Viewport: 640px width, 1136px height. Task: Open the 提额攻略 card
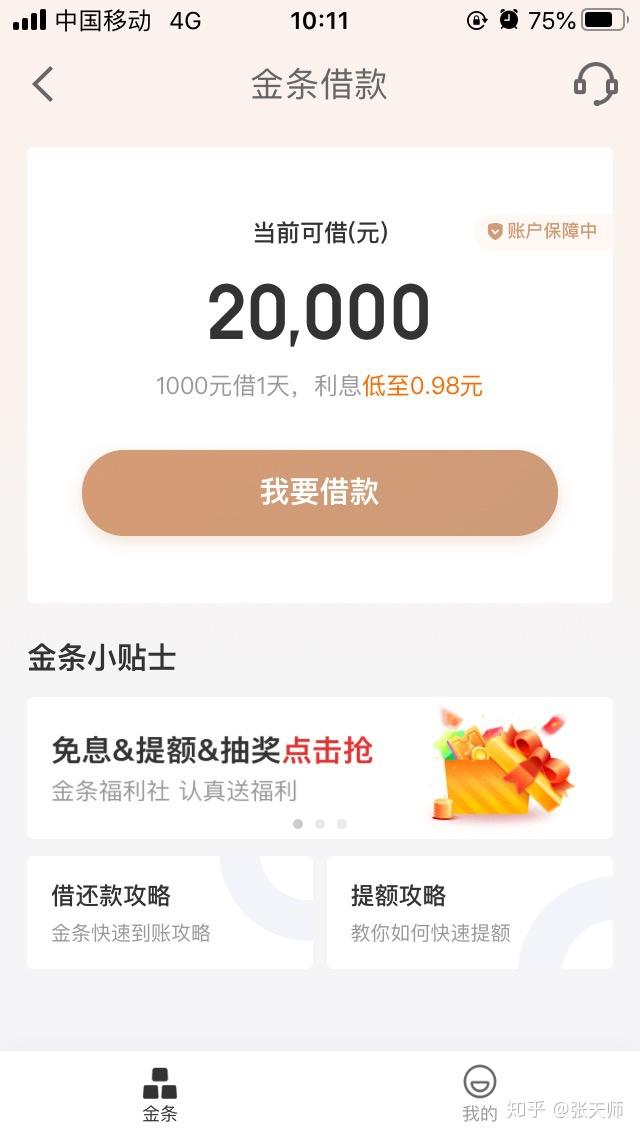(x=470, y=912)
